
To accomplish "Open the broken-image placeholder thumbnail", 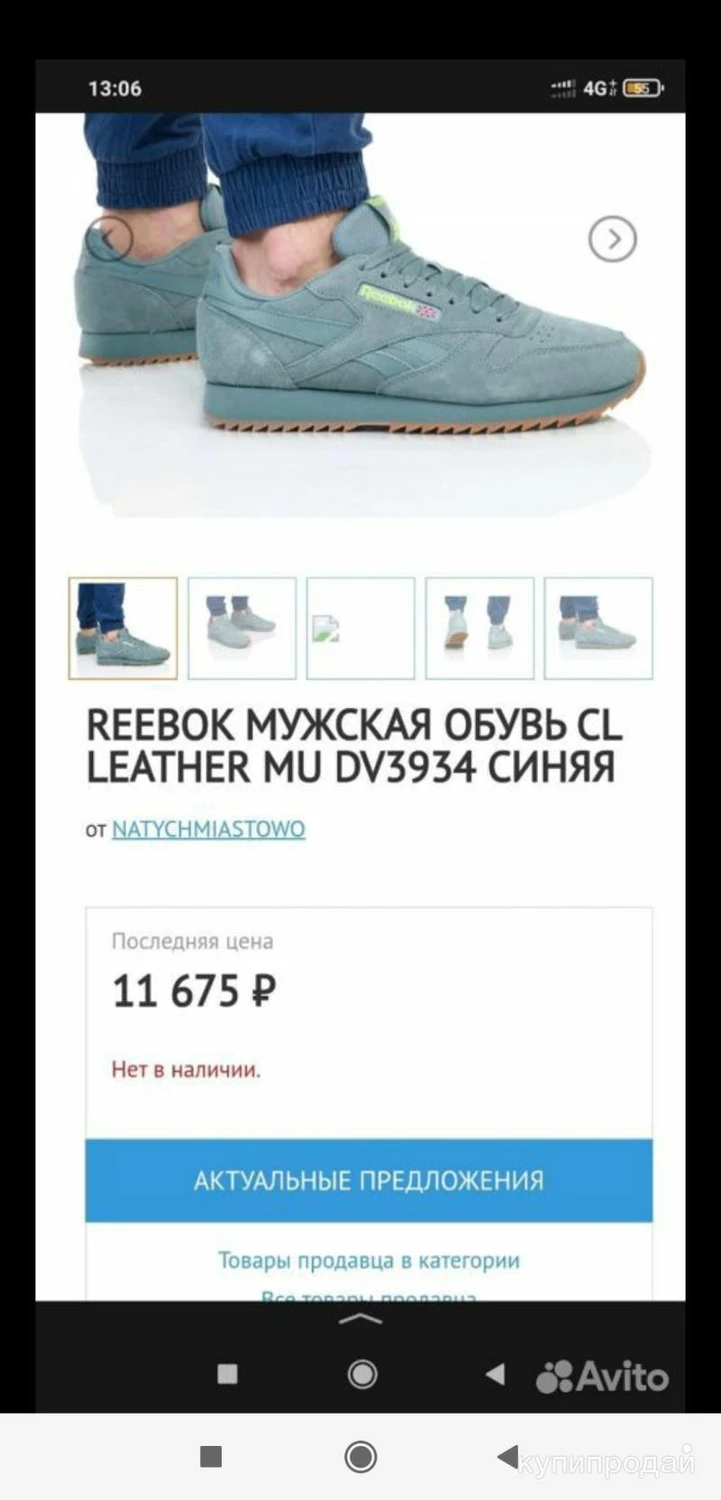I will tap(360, 628).
